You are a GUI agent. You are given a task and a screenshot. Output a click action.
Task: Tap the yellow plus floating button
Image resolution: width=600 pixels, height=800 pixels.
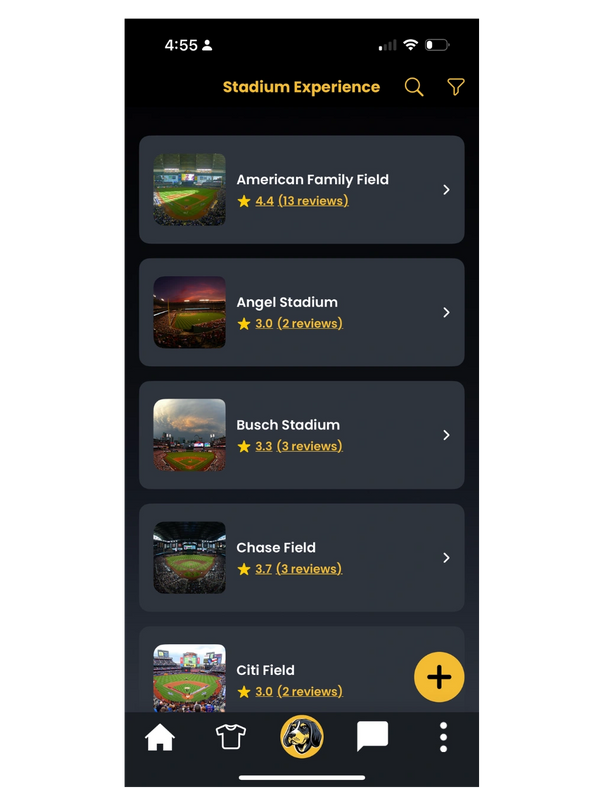(x=439, y=677)
